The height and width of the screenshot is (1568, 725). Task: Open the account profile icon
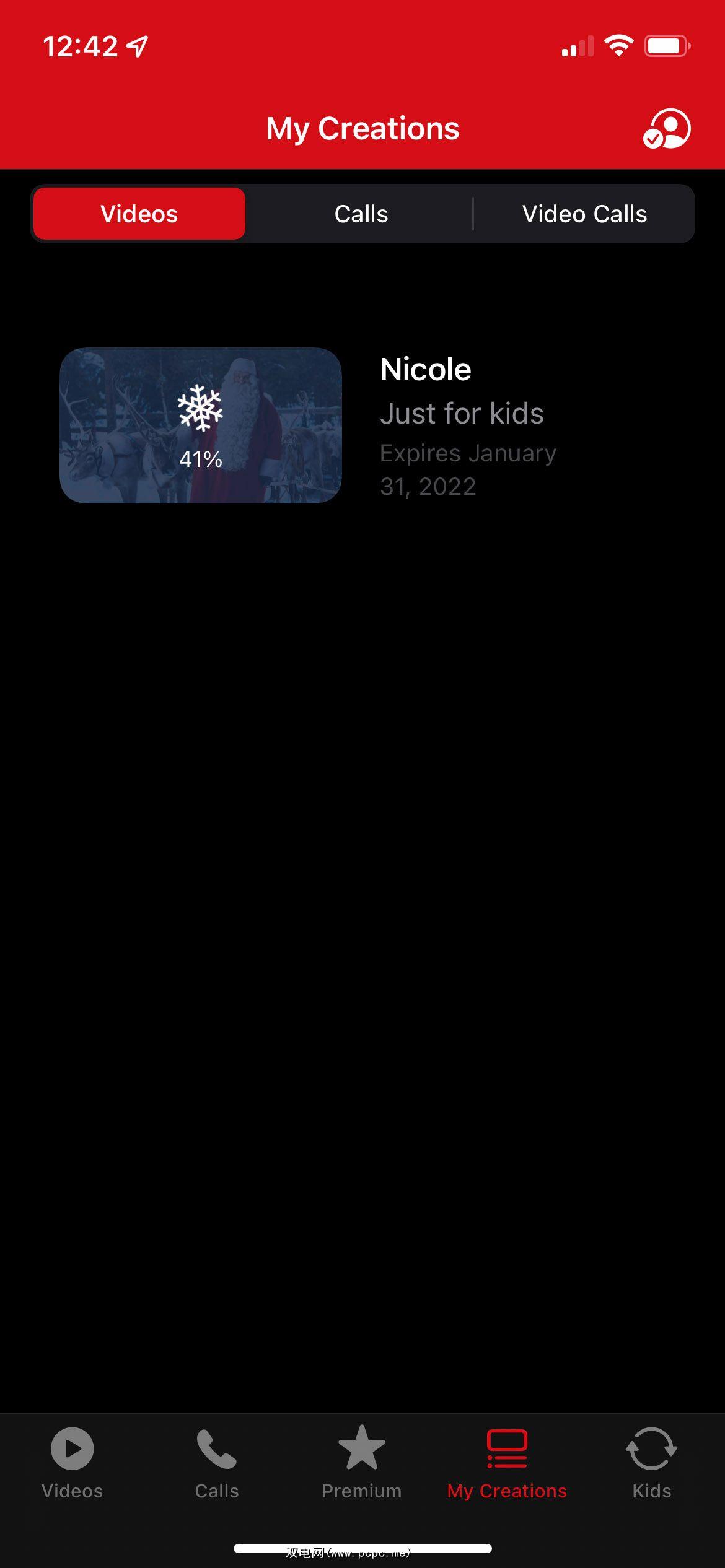[667, 128]
